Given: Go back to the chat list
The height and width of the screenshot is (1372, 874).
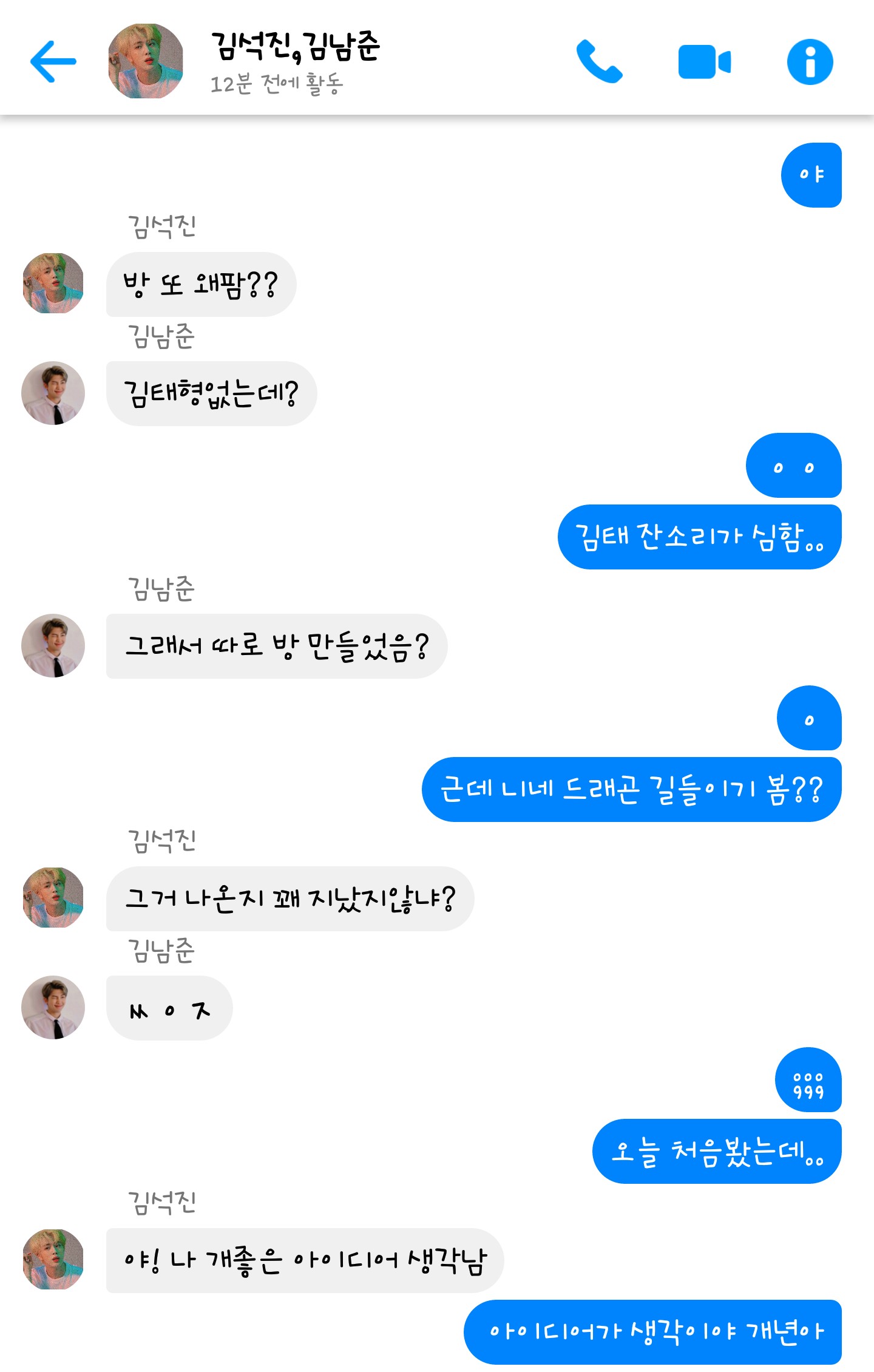Looking at the screenshot, I should [53, 61].
